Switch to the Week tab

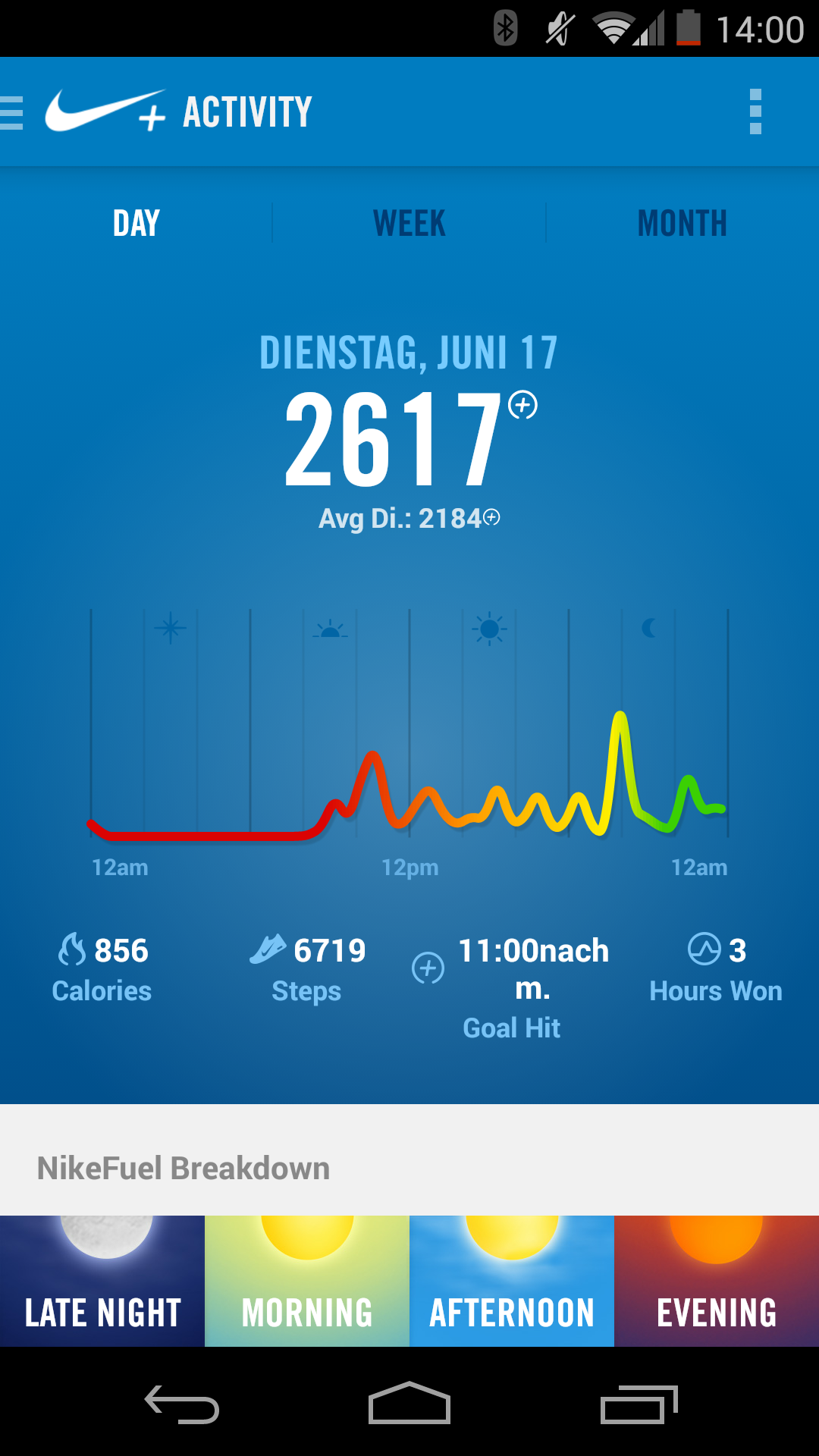tap(409, 223)
